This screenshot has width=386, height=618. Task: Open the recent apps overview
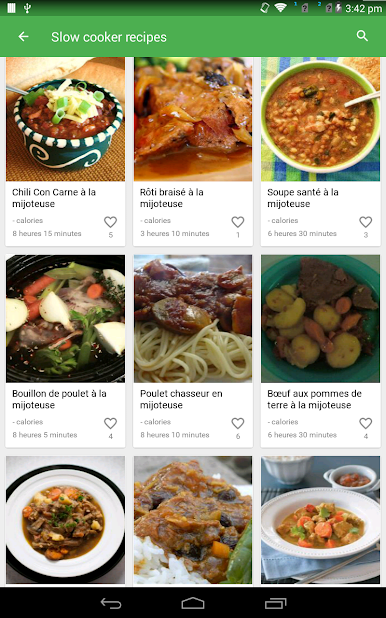click(276, 603)
